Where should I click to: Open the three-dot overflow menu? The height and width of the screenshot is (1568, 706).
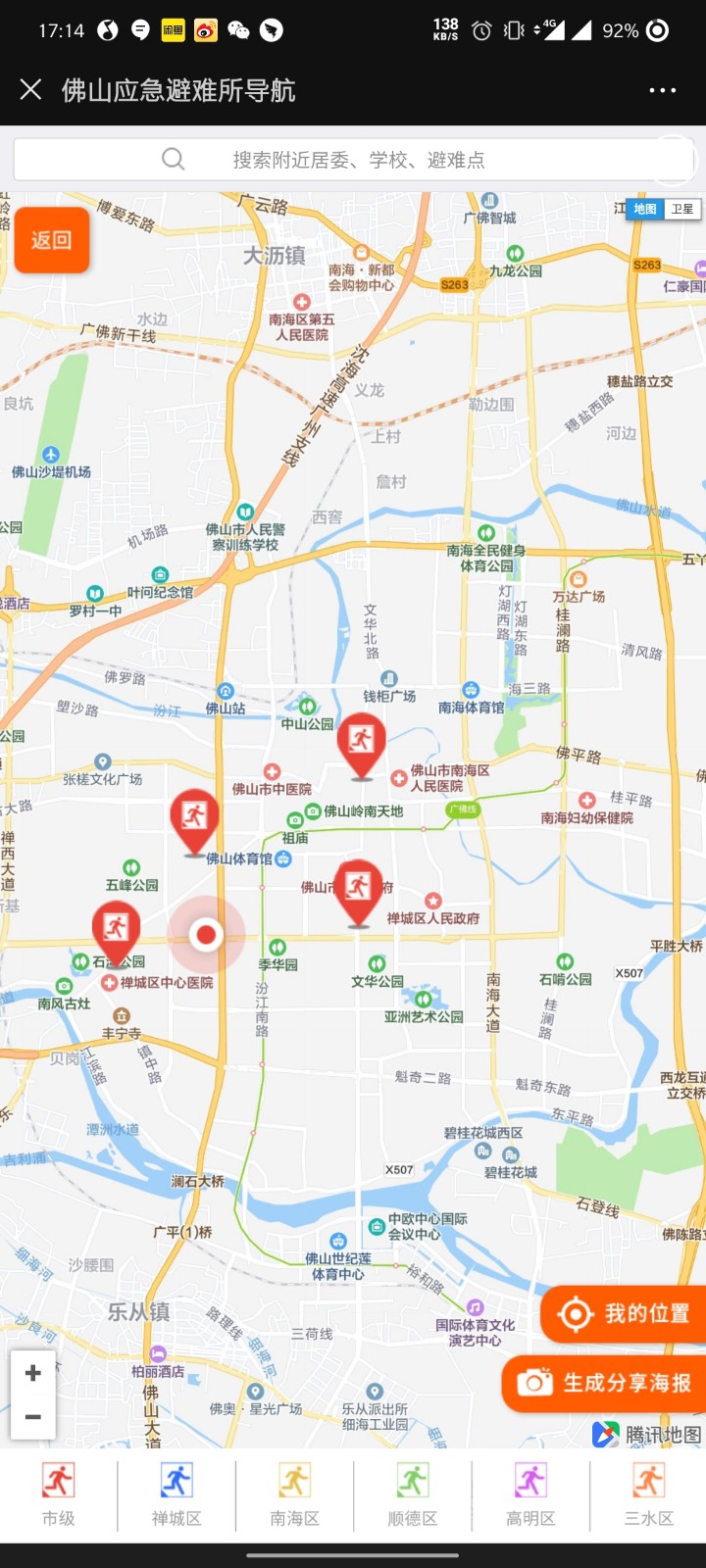(x=663, y=90)
